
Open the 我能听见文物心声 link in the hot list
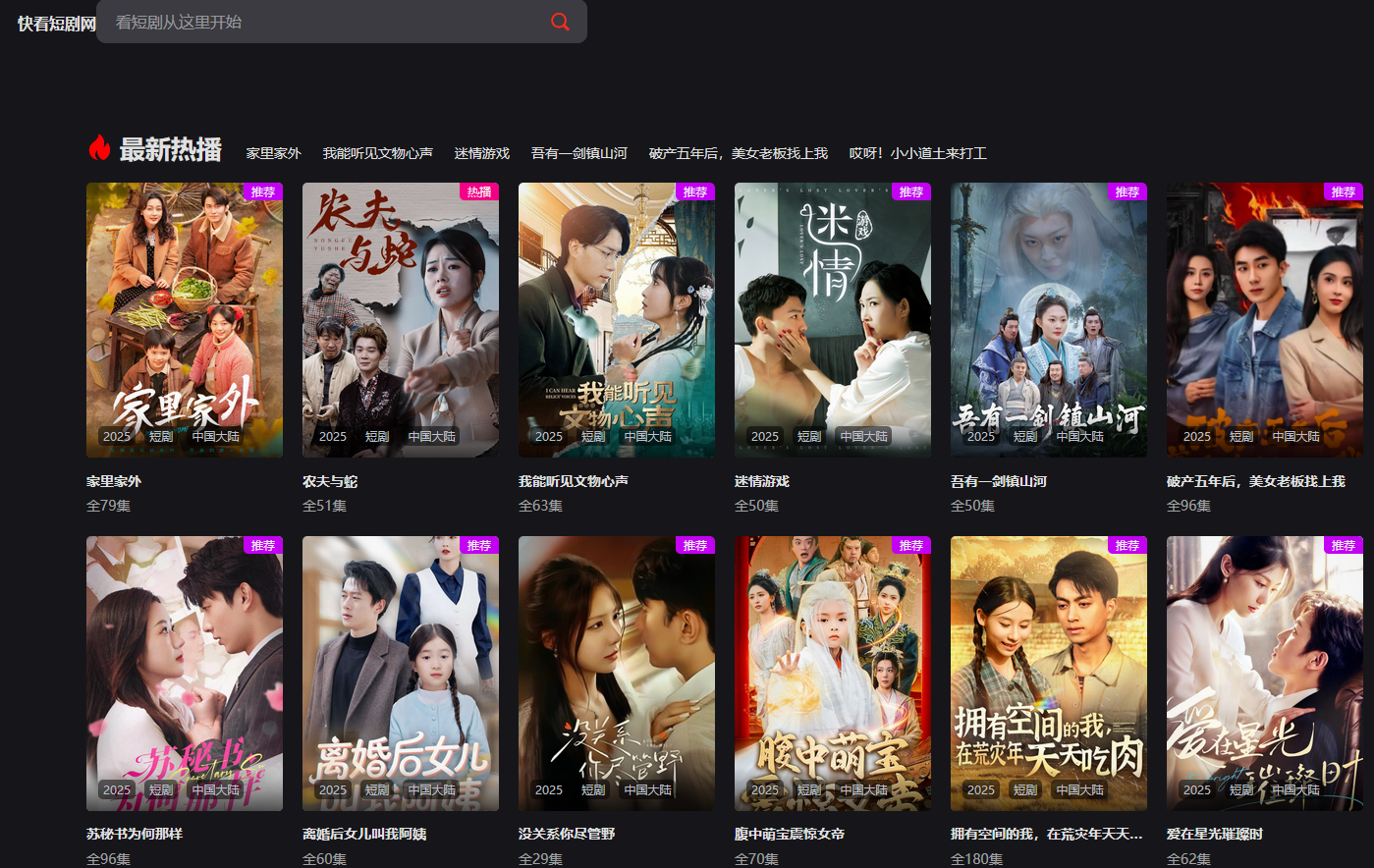tap(377, 153)
